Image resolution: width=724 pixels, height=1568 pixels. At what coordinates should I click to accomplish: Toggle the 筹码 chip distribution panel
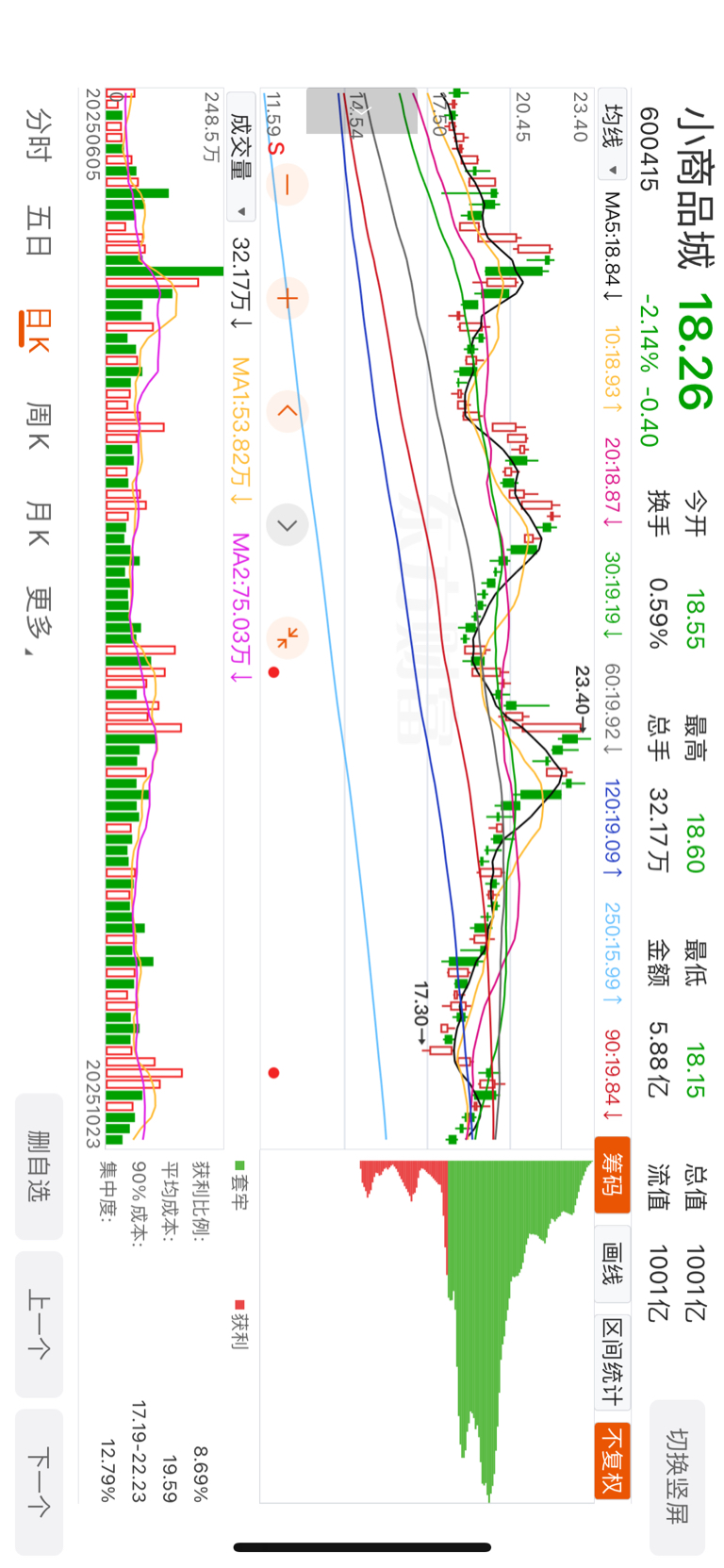(613, 1174)
